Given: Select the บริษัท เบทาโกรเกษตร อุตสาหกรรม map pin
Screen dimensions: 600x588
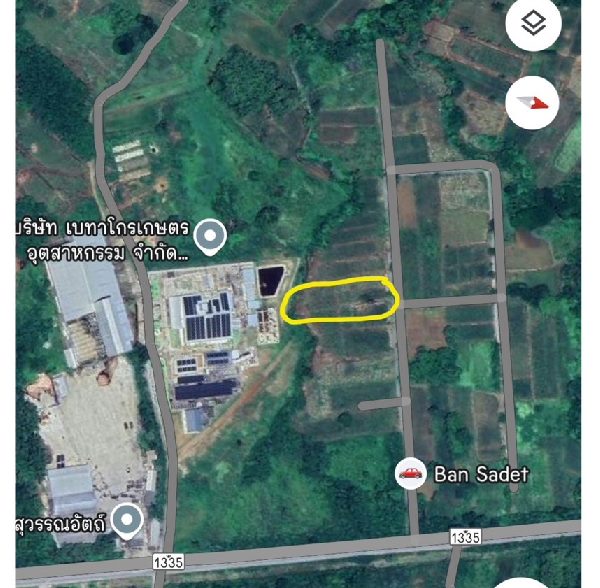Looking at the screenshot, I should point(210,237).
